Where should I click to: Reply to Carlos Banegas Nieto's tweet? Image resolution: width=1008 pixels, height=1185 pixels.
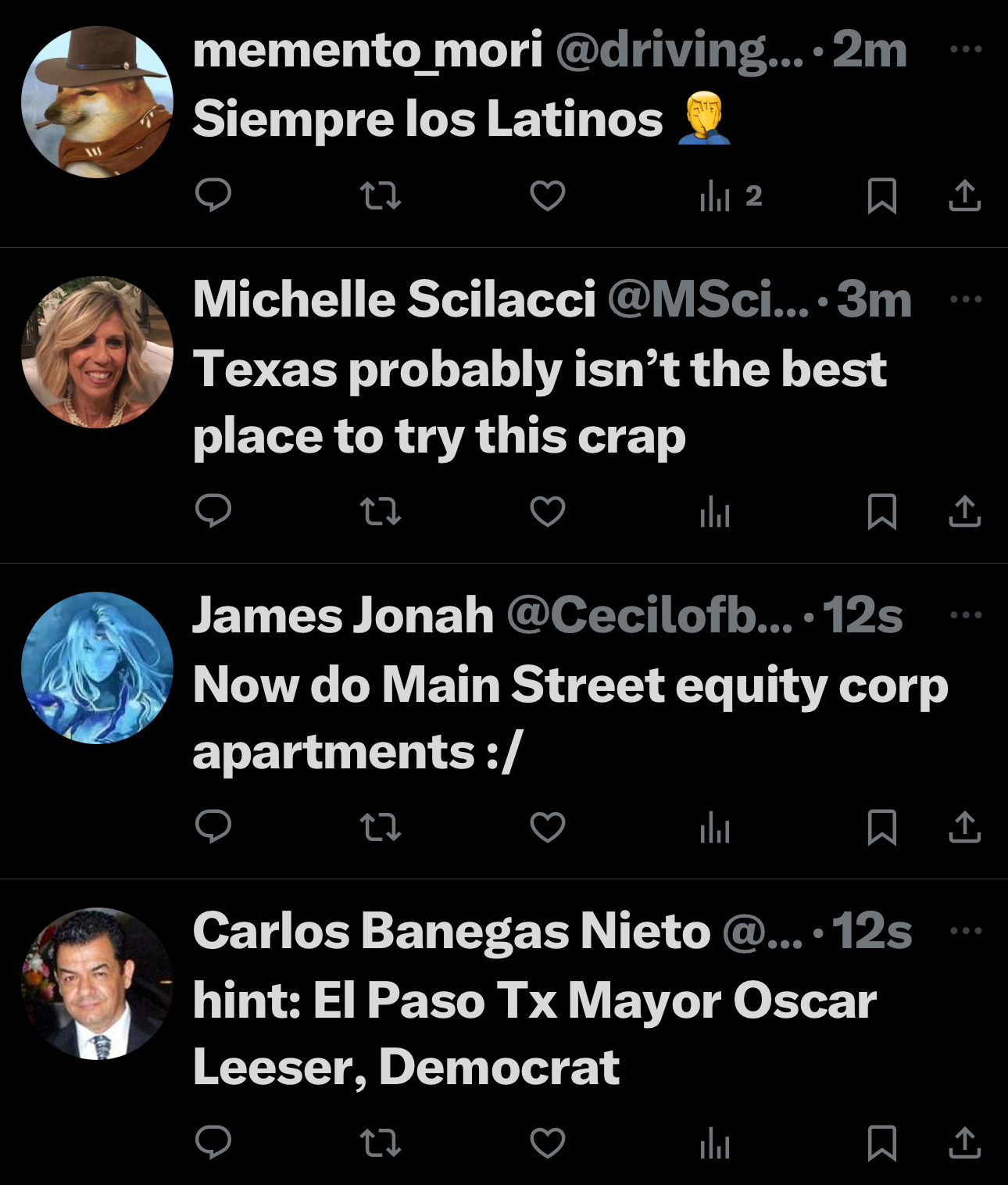click(213, 1143)
